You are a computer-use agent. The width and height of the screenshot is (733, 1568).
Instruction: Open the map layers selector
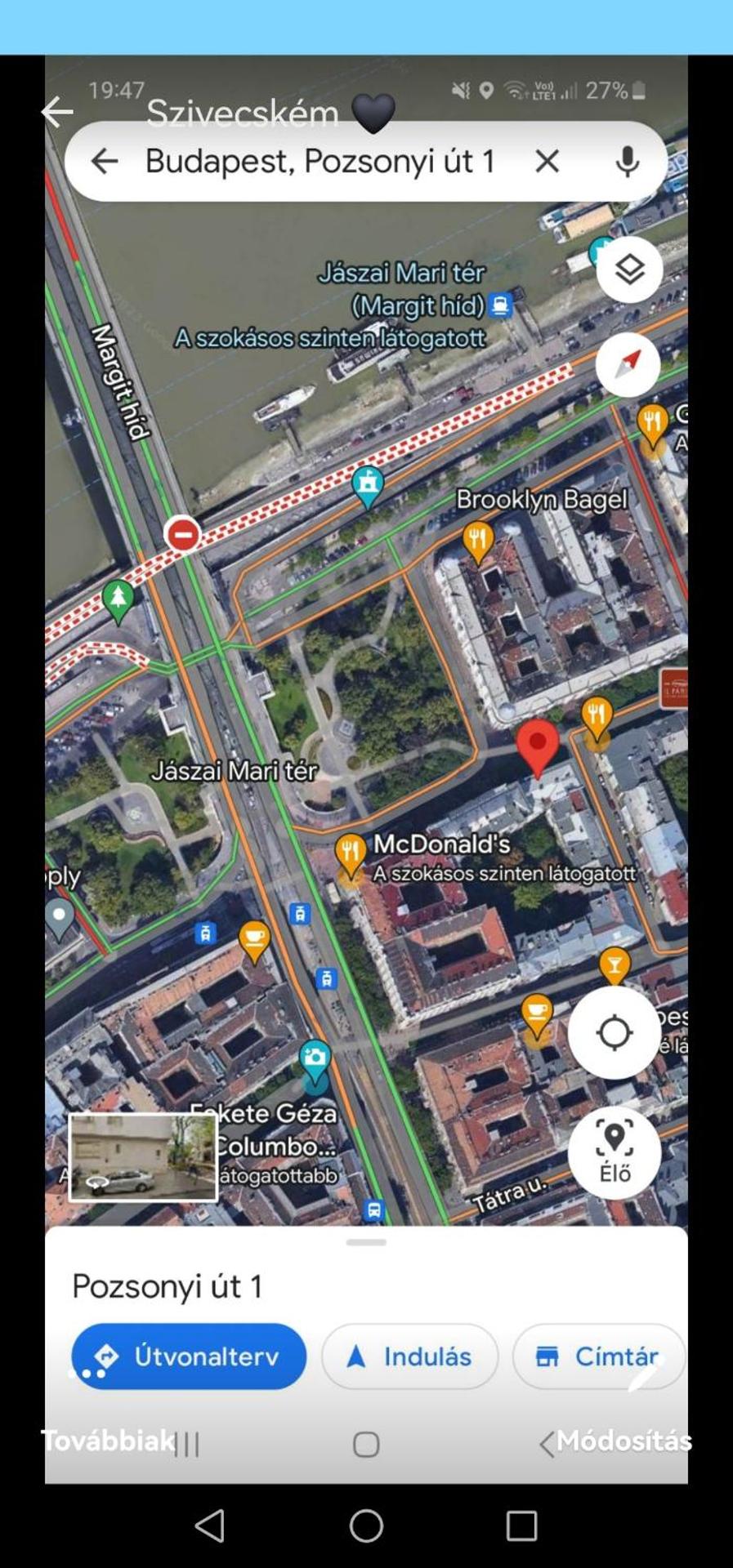[x=629, y=269]
